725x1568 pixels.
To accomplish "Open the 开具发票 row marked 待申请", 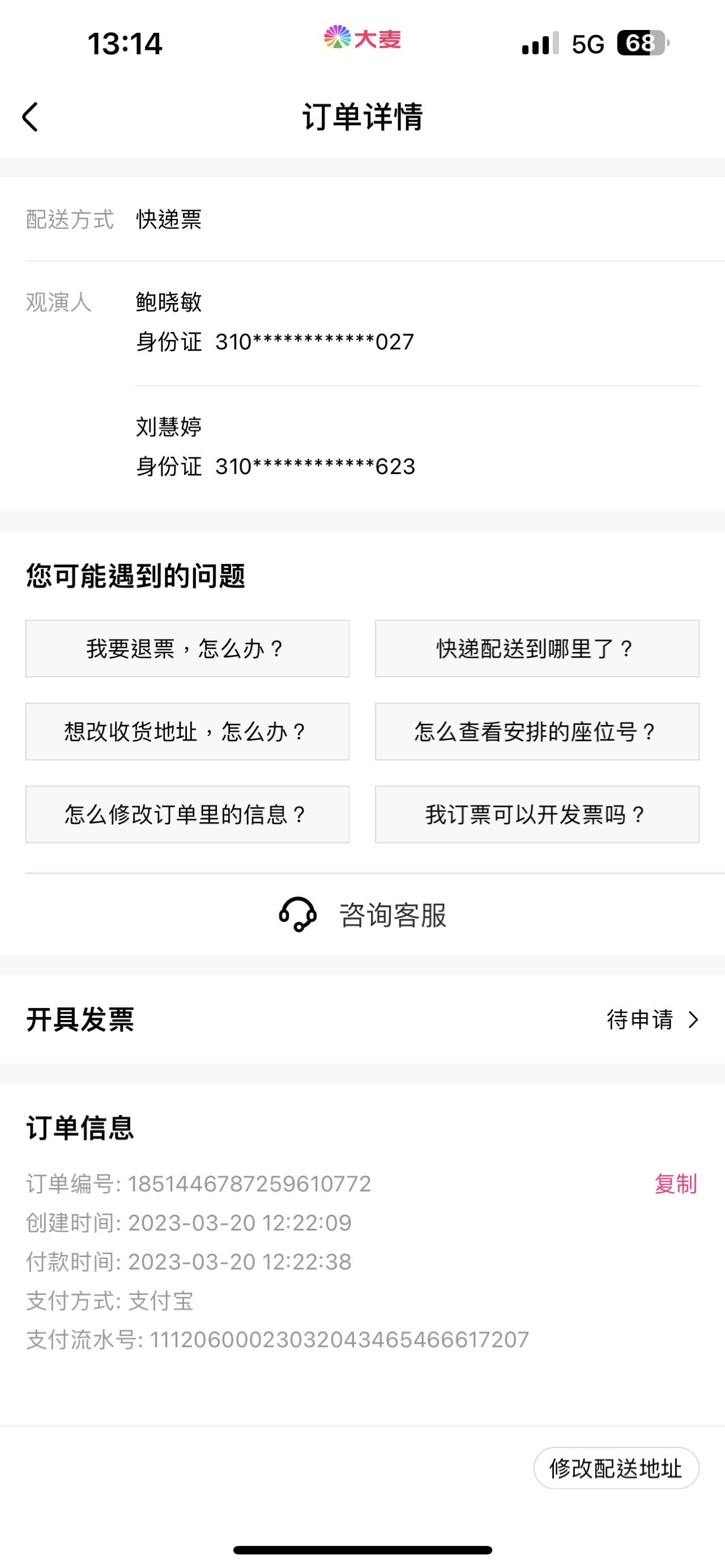I will pyautogui.click(x=363, y=1019).
